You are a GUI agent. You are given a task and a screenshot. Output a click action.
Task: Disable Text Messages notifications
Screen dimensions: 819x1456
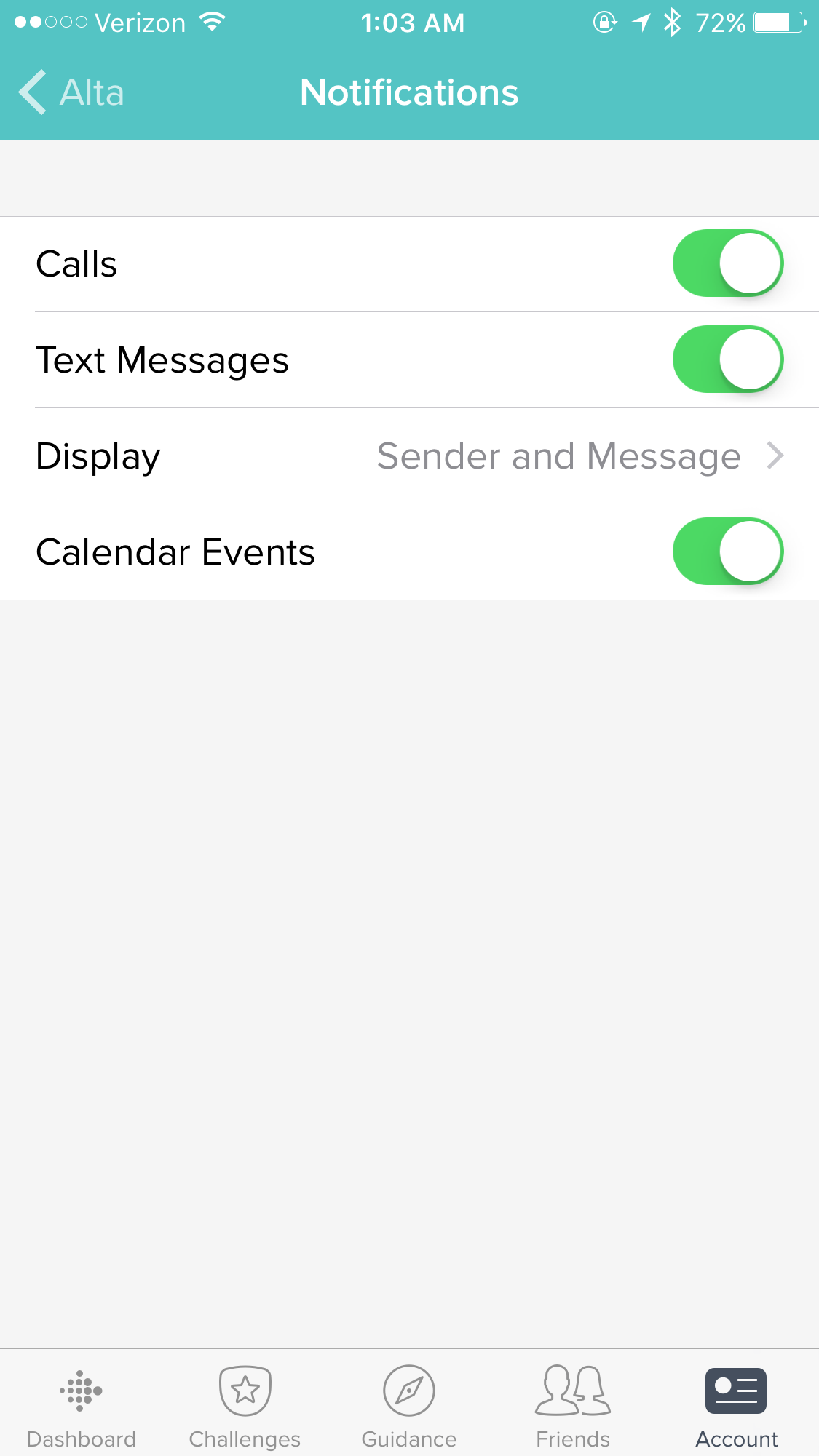click(728, 359)
